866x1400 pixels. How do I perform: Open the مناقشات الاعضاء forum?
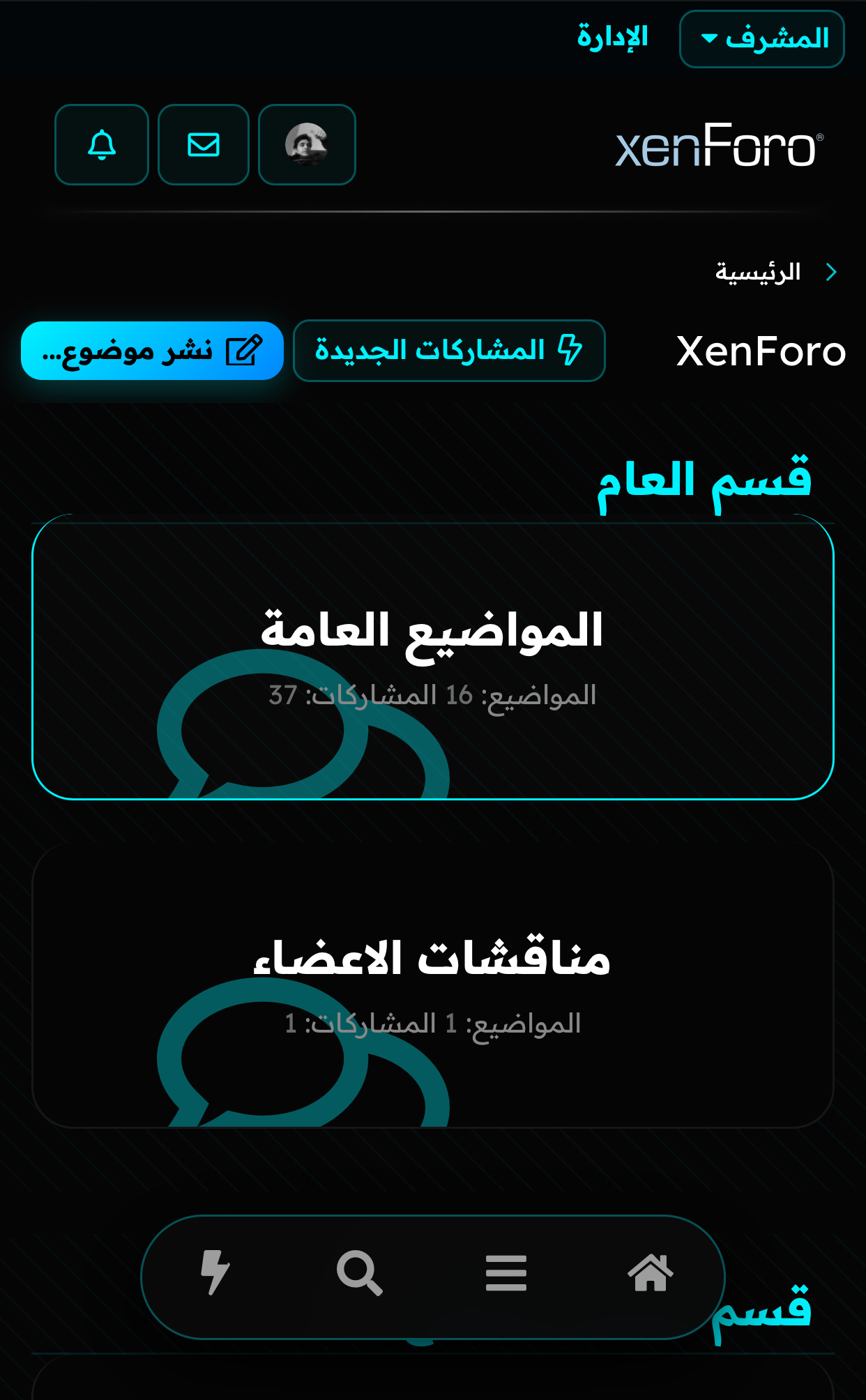tap(432, 957)
